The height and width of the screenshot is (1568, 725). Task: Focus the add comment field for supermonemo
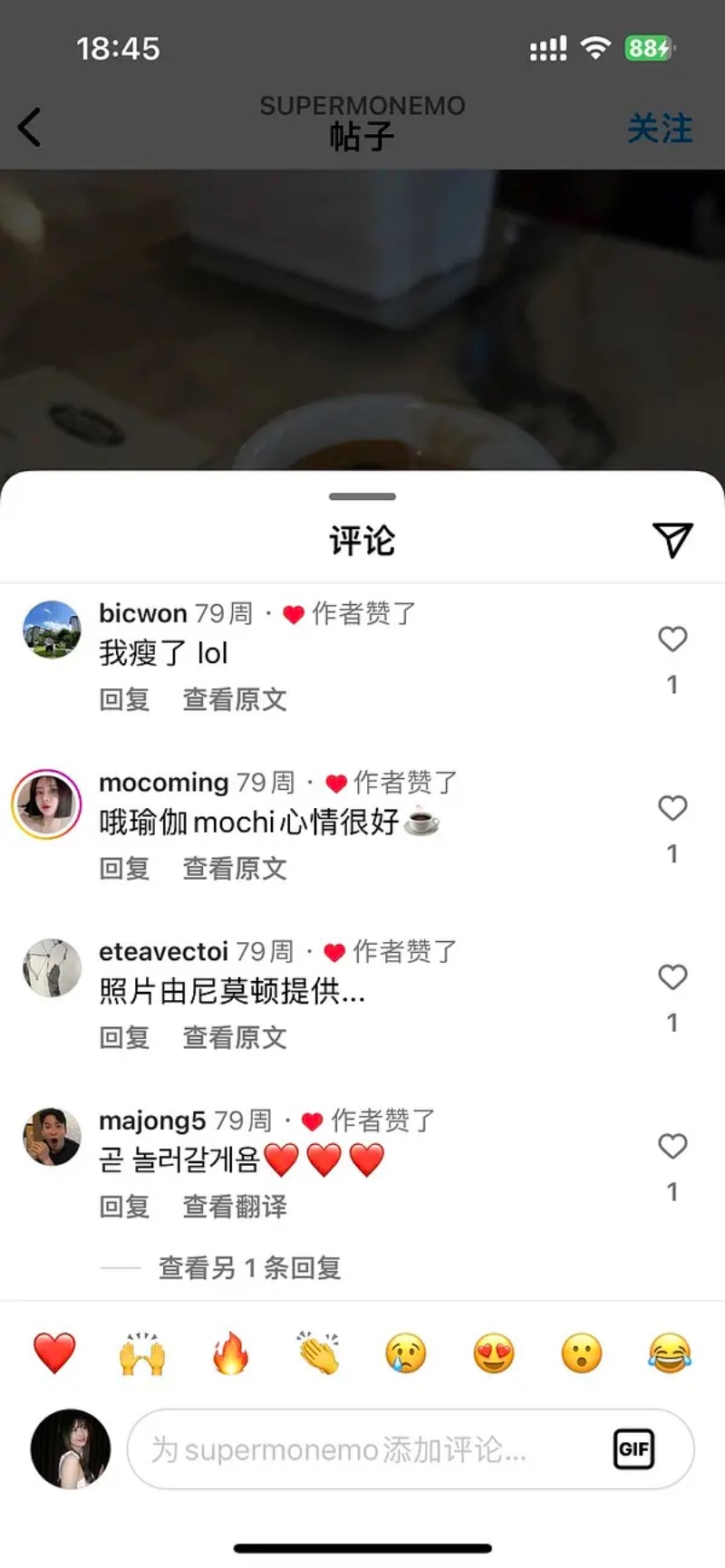362,1449
